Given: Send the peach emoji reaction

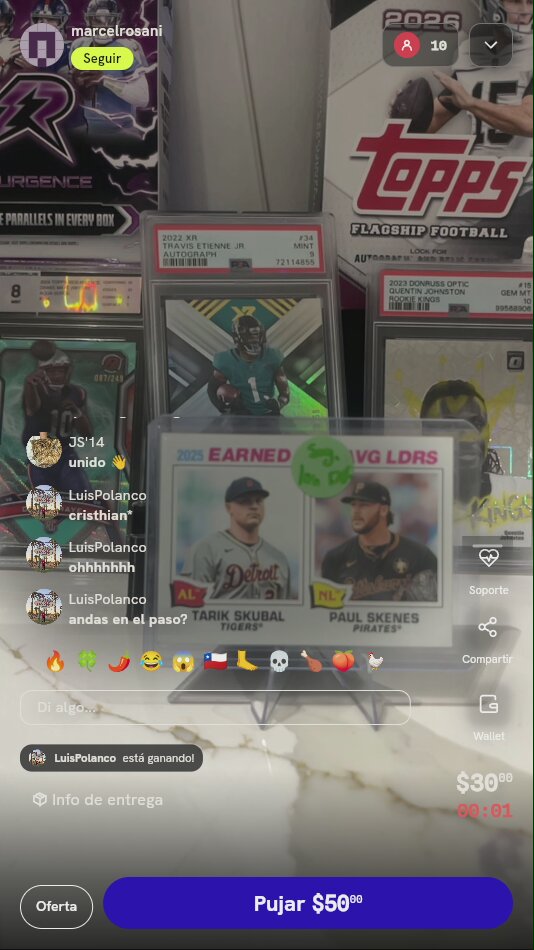Looking at the screenshot, I should tap(343, 662).
